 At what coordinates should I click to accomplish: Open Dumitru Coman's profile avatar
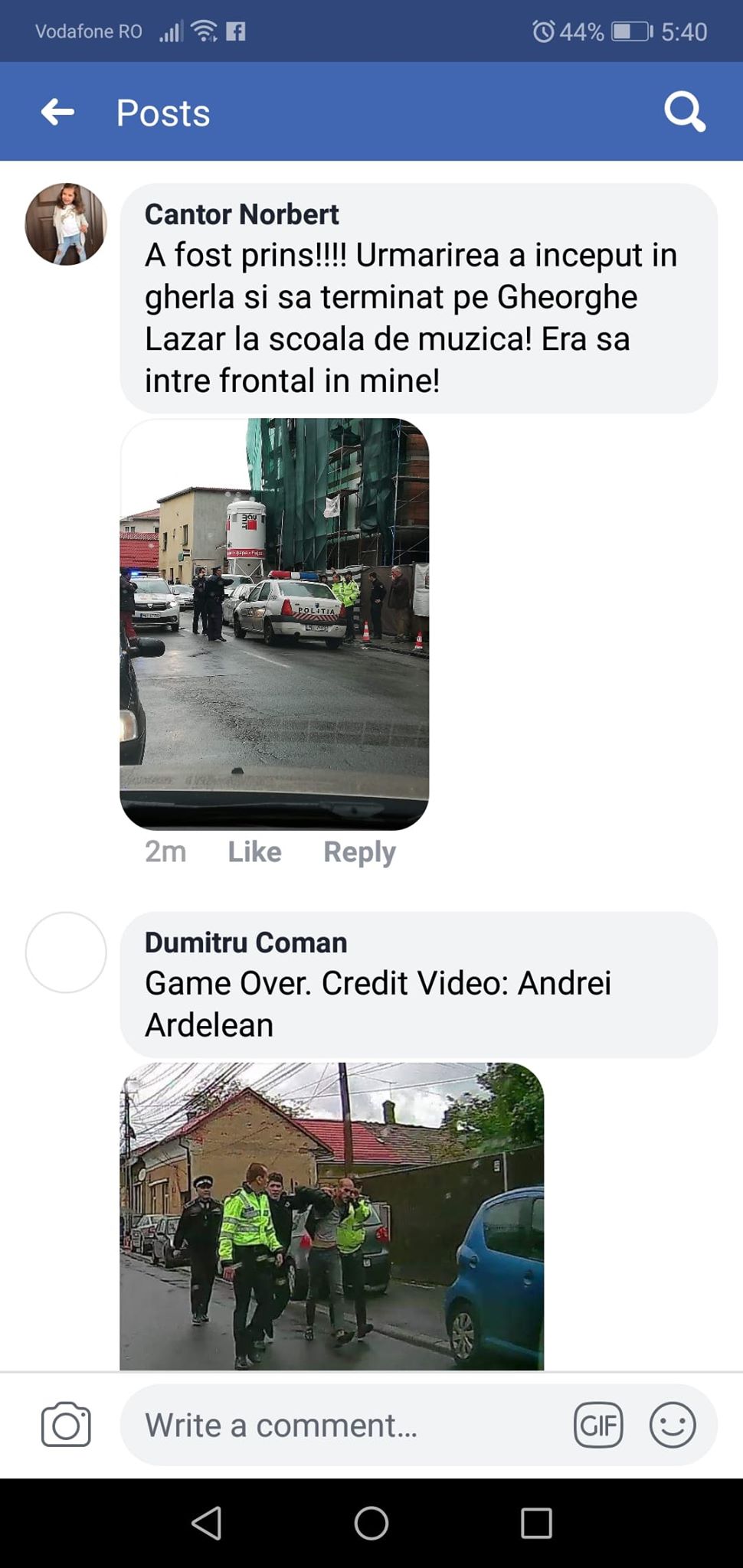66,952
